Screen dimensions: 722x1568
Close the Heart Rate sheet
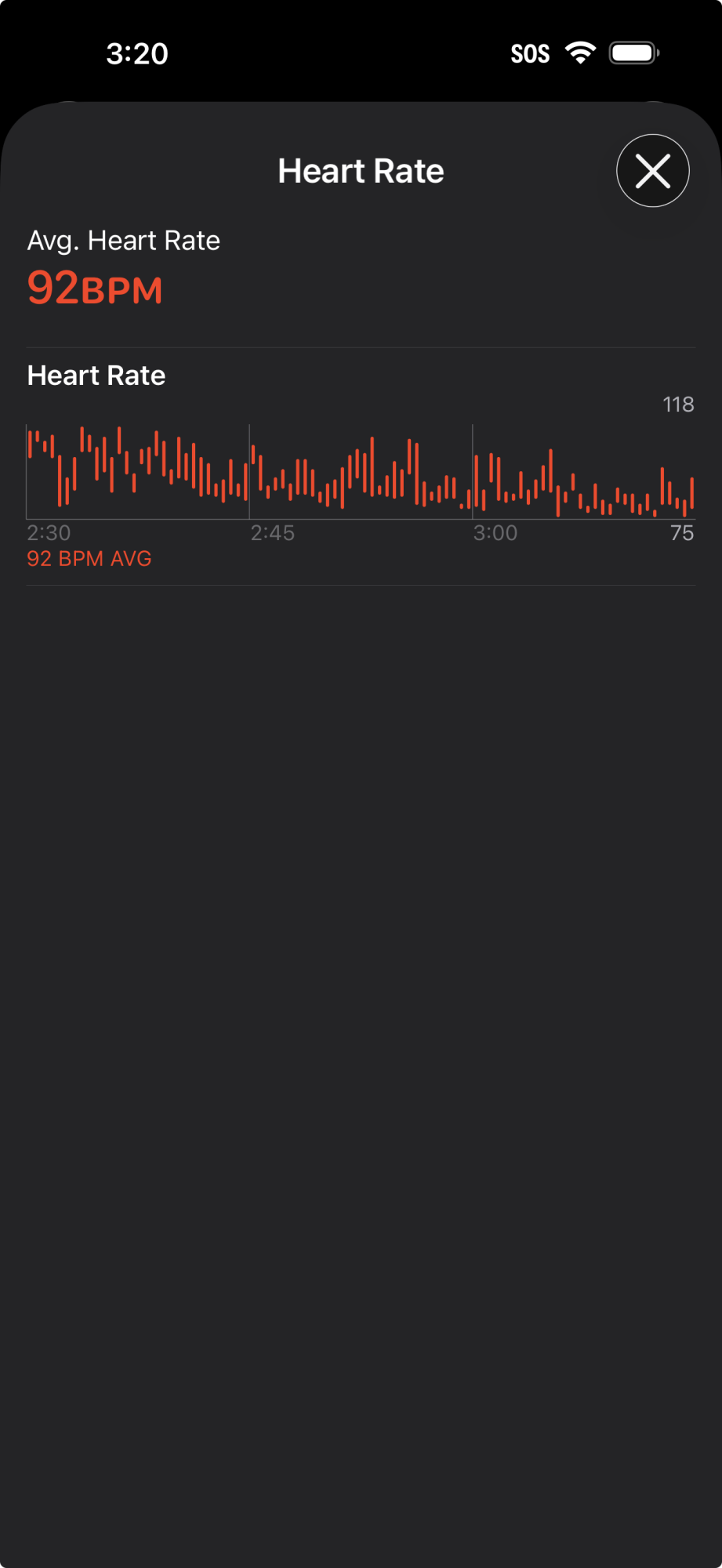tap(652, 171)
